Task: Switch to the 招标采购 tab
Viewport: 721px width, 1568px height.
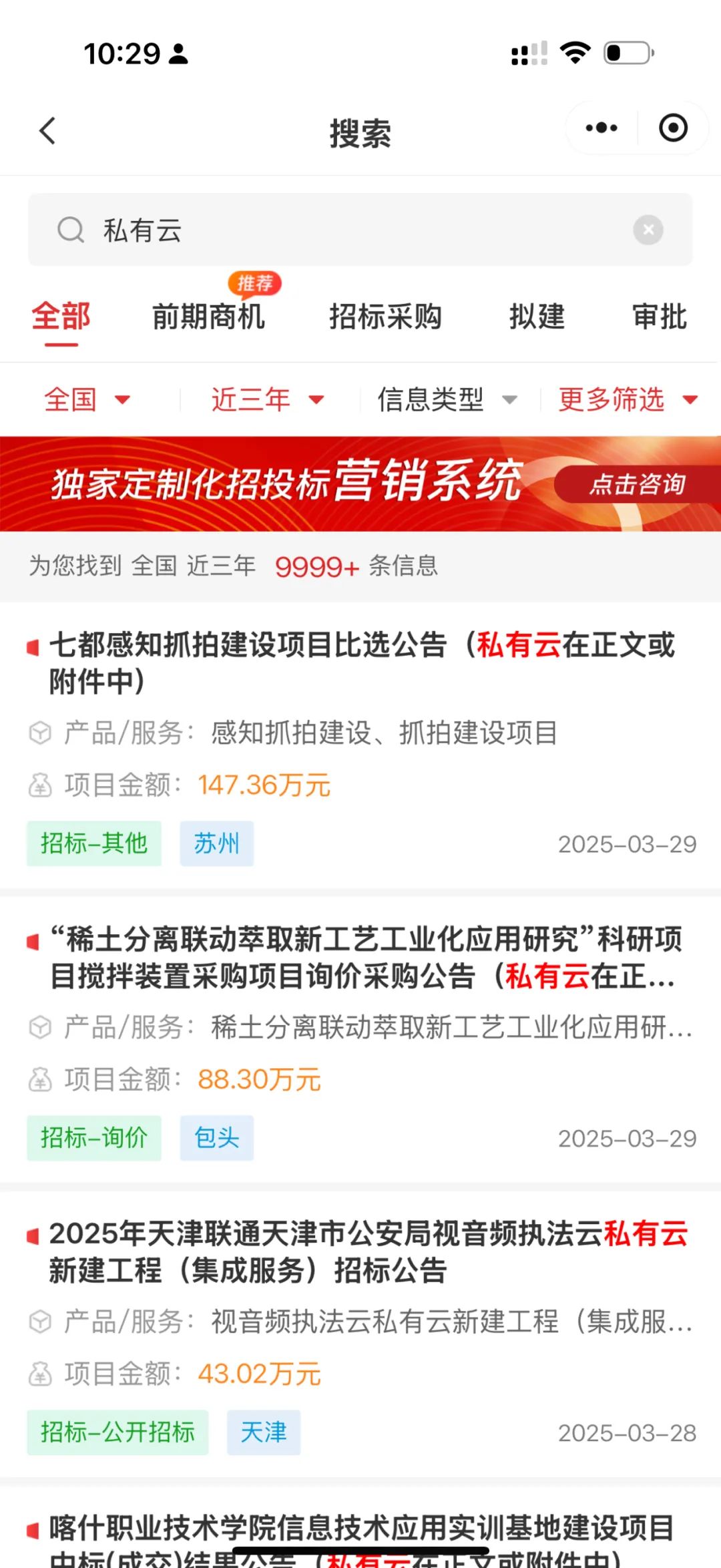Action: click(x=385, y=317)
